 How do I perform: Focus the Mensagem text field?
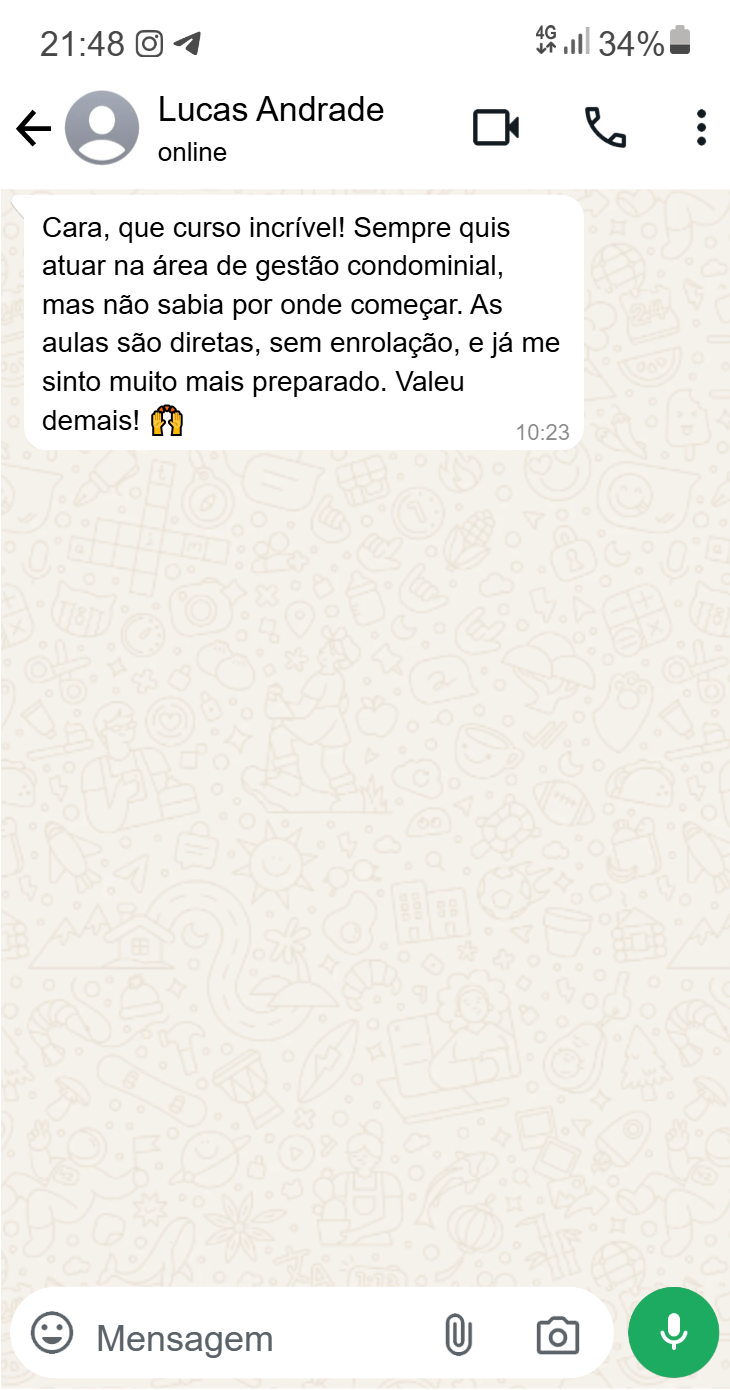[x=250, y=1337]
